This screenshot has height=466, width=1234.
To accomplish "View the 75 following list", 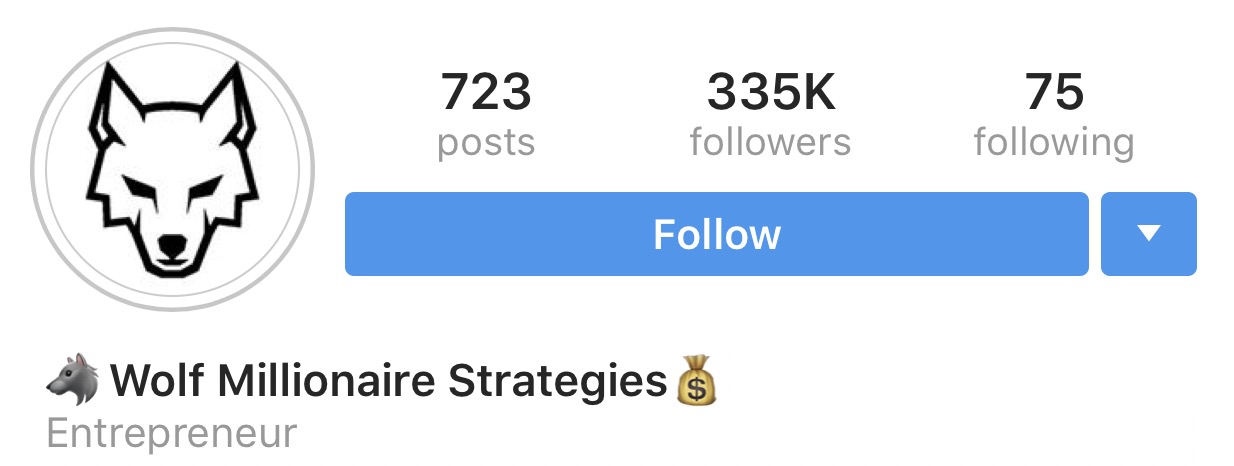I will (1054, 117).
